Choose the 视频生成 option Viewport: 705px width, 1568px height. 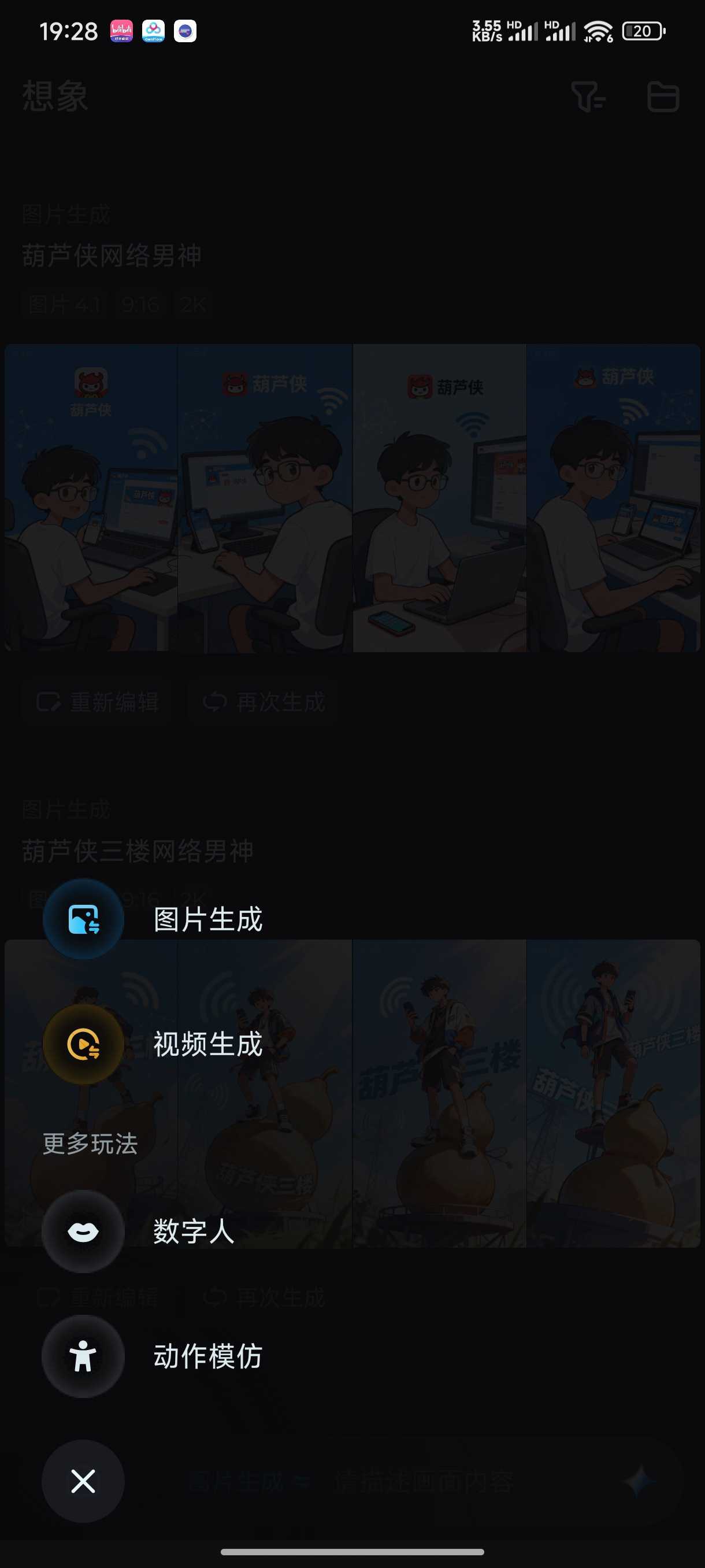click(153, 1045)
